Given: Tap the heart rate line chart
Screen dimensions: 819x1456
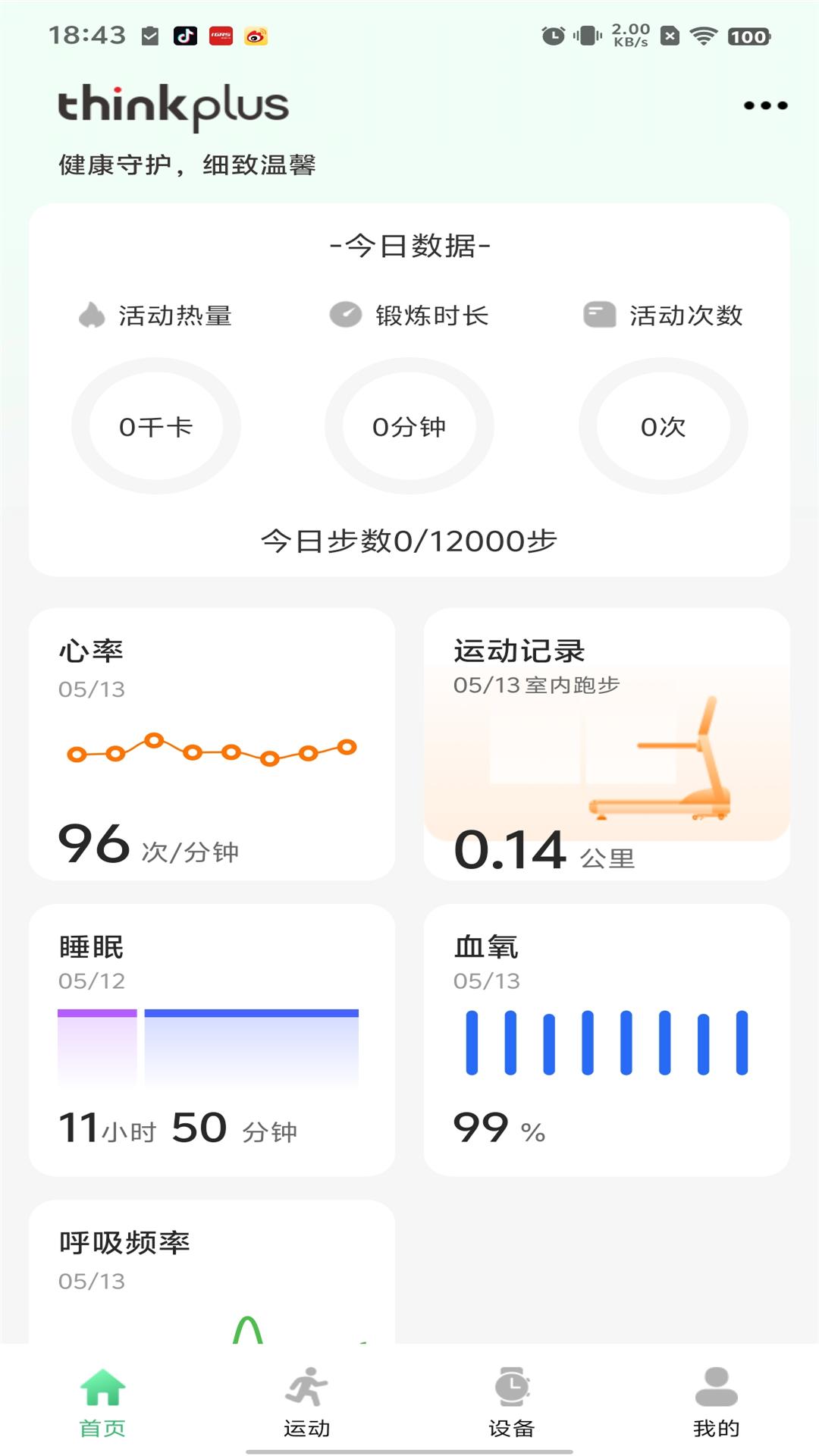Looking at the screenshot, I should point(211,751).
